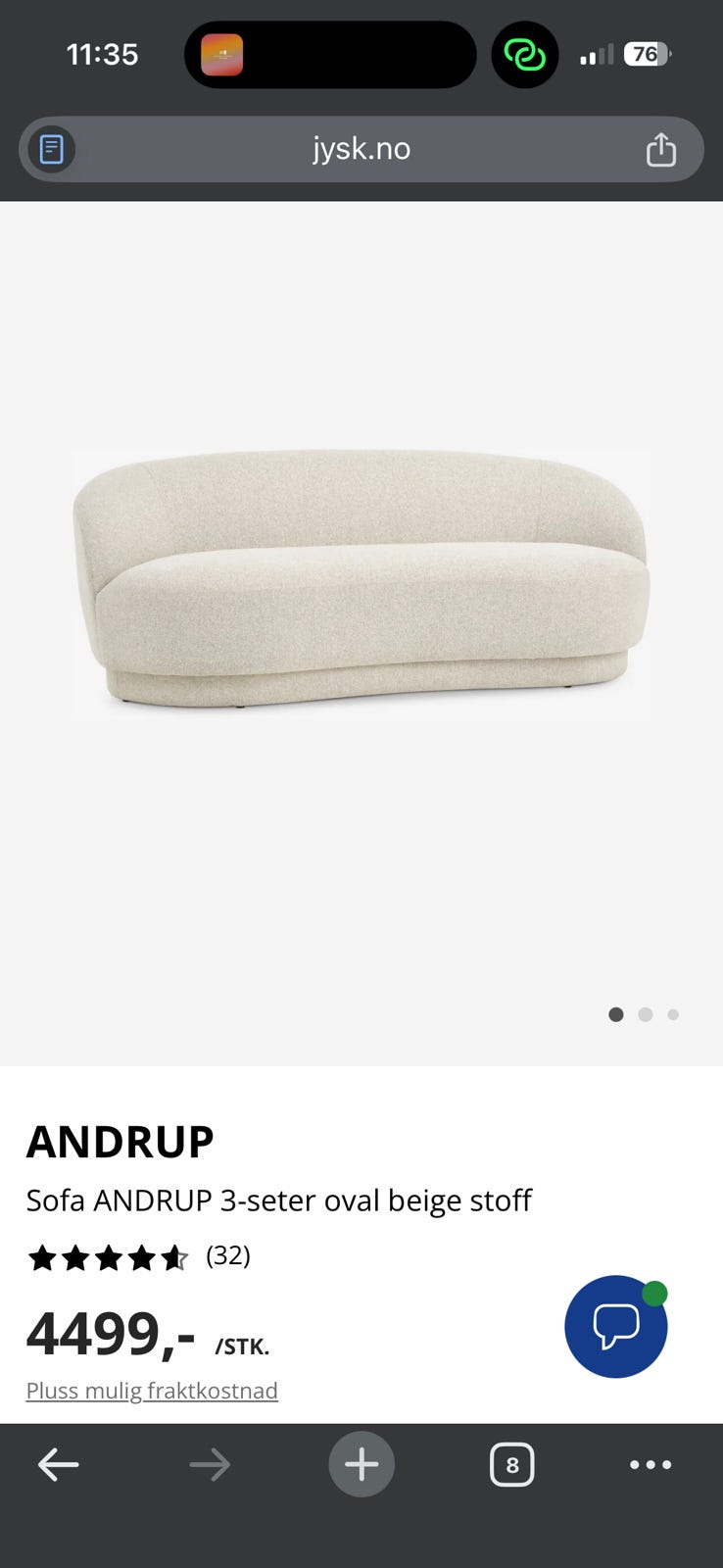Open the browser's three-dot menu
The height and width of the screenshot is (1568, 723).
651,1465
